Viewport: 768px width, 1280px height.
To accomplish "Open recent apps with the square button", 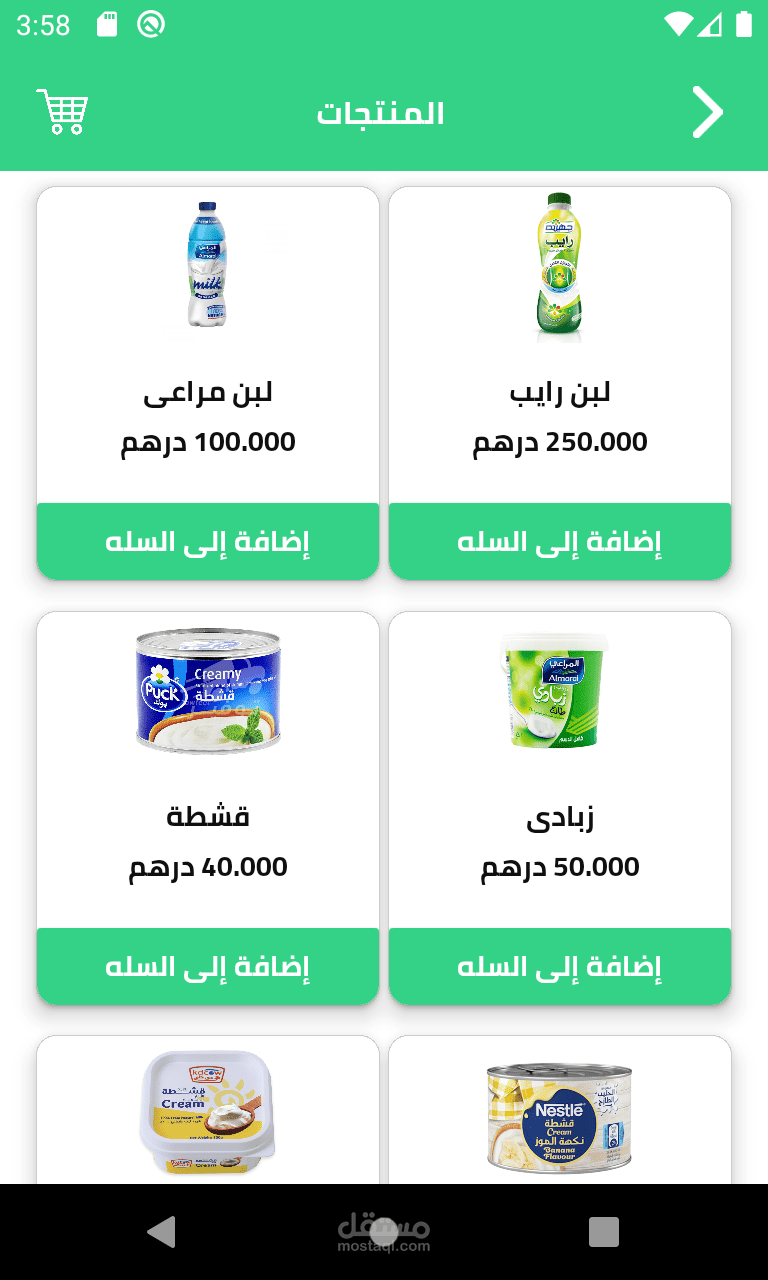I will click(x=604, y=1232).
